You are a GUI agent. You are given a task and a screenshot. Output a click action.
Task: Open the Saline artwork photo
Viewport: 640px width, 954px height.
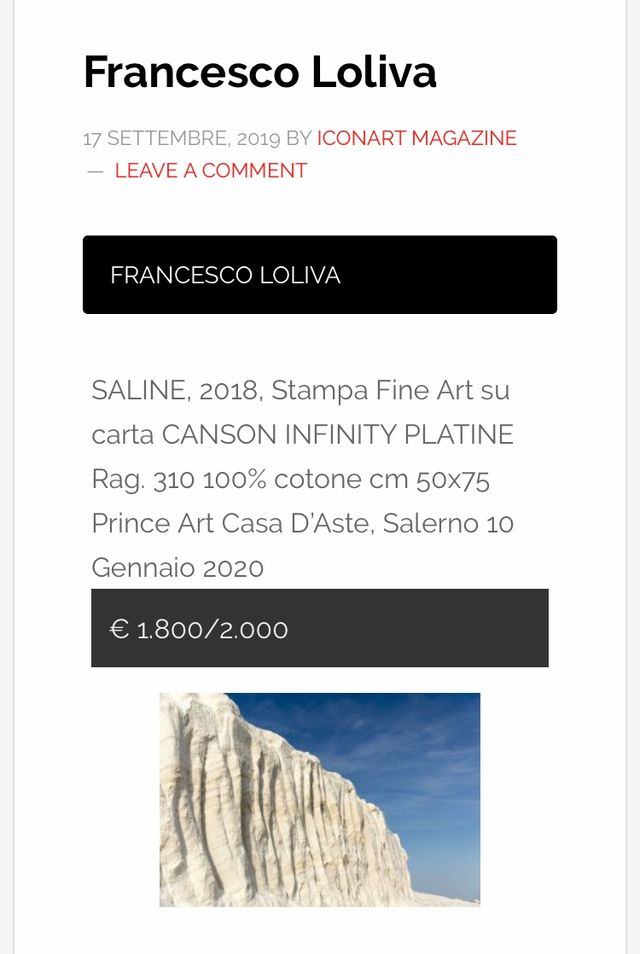[320, 799]
